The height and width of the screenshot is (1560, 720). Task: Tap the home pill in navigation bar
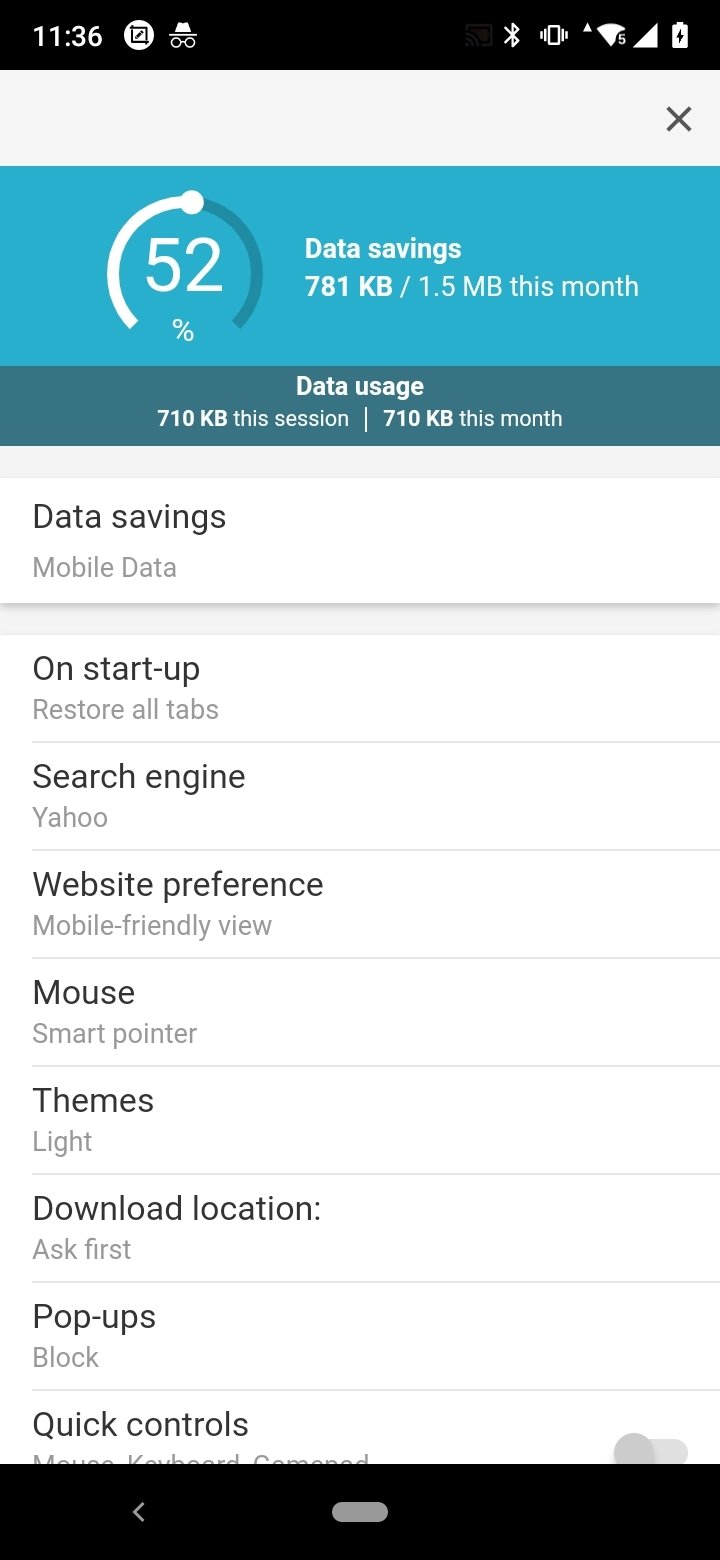(x=360, y=1512)
